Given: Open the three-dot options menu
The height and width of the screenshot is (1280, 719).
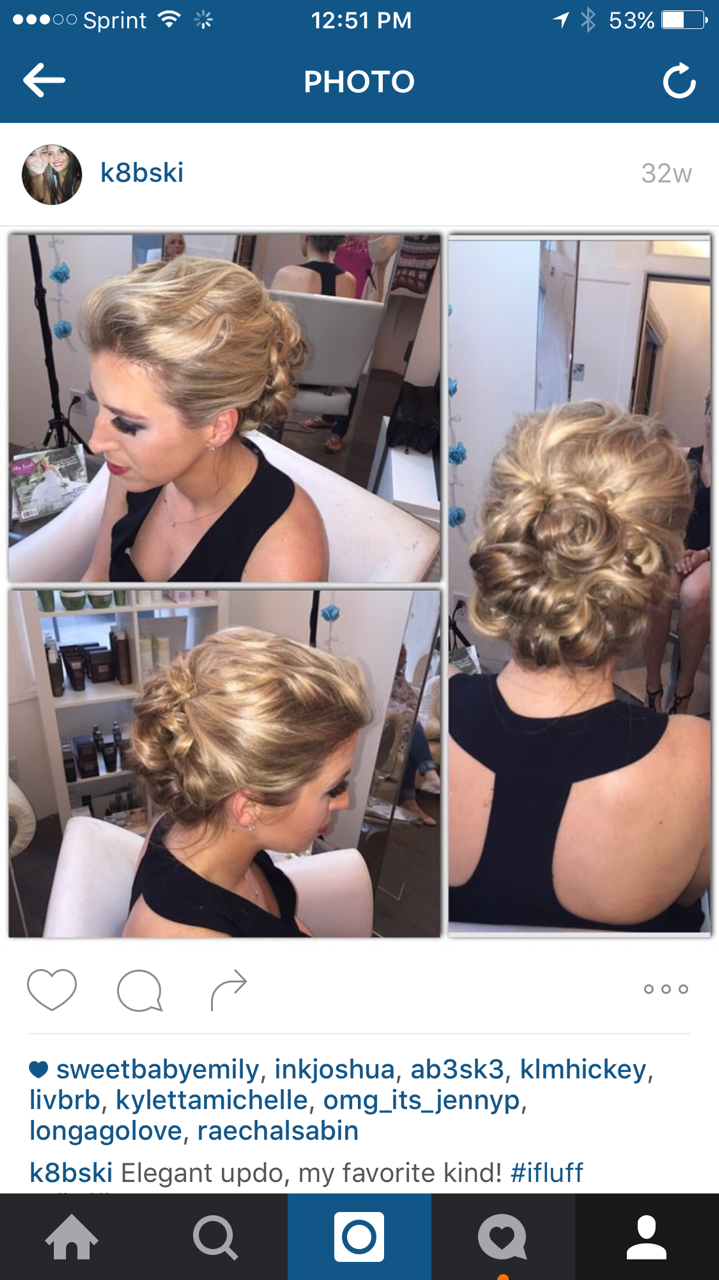Looking at the screenshot, I should point(666,989).
